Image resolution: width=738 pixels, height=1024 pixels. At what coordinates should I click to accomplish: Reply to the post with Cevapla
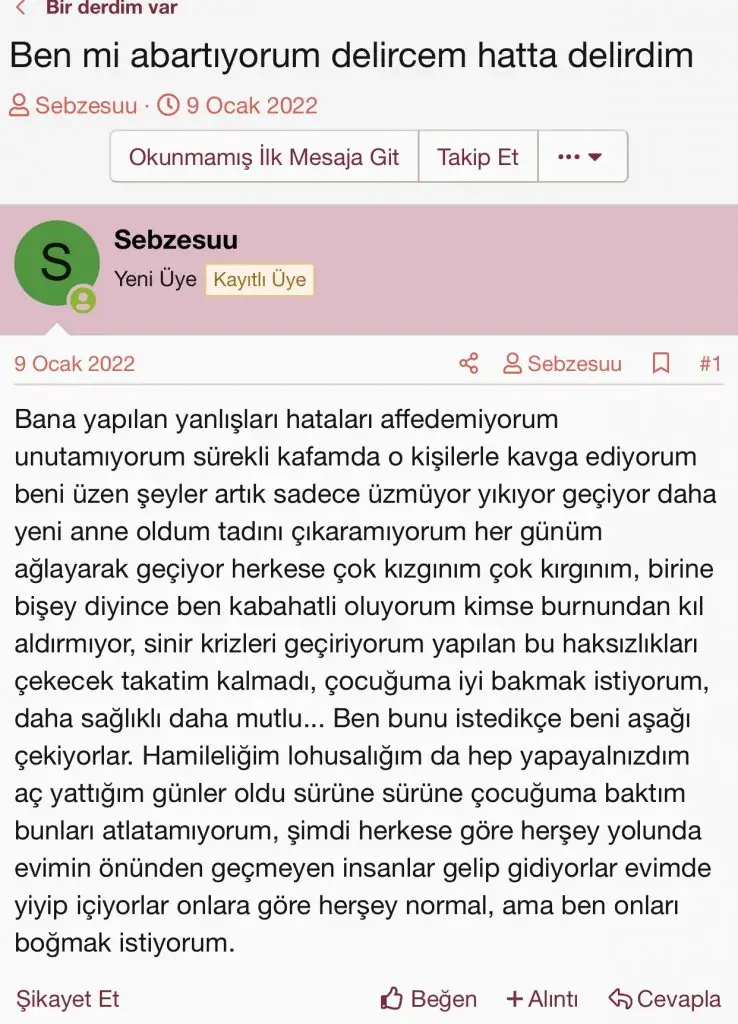(x=665, y=998)
